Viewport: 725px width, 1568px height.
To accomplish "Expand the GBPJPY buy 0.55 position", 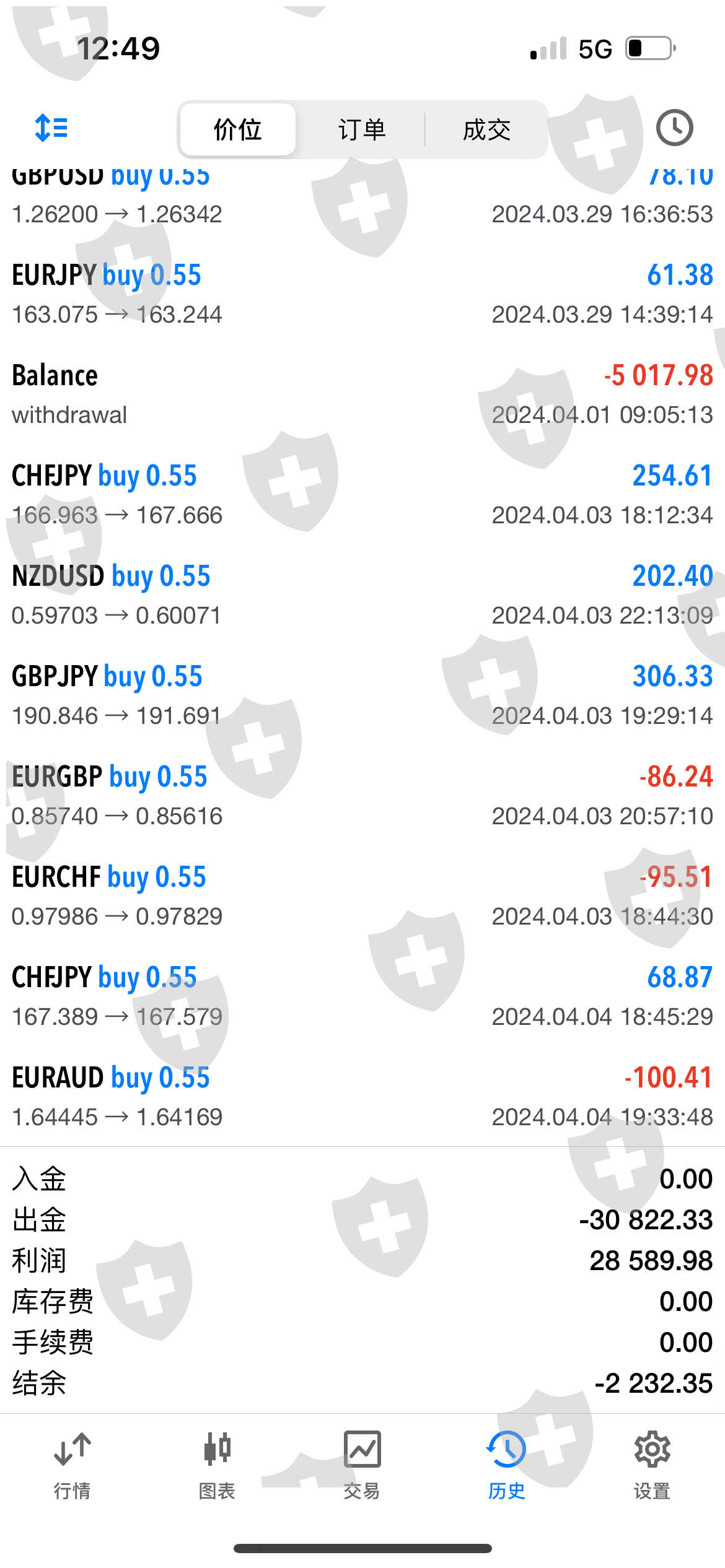I will click(x=362, y=695).
